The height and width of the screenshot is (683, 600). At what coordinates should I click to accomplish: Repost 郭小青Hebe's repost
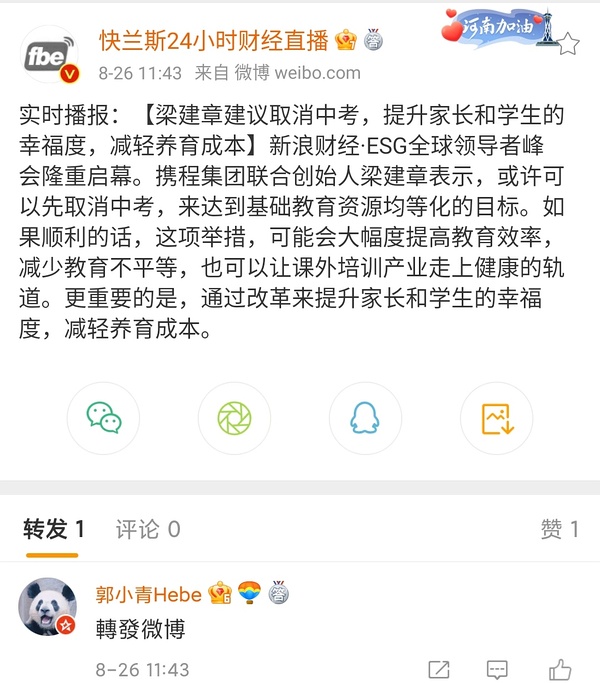(439, 669)
